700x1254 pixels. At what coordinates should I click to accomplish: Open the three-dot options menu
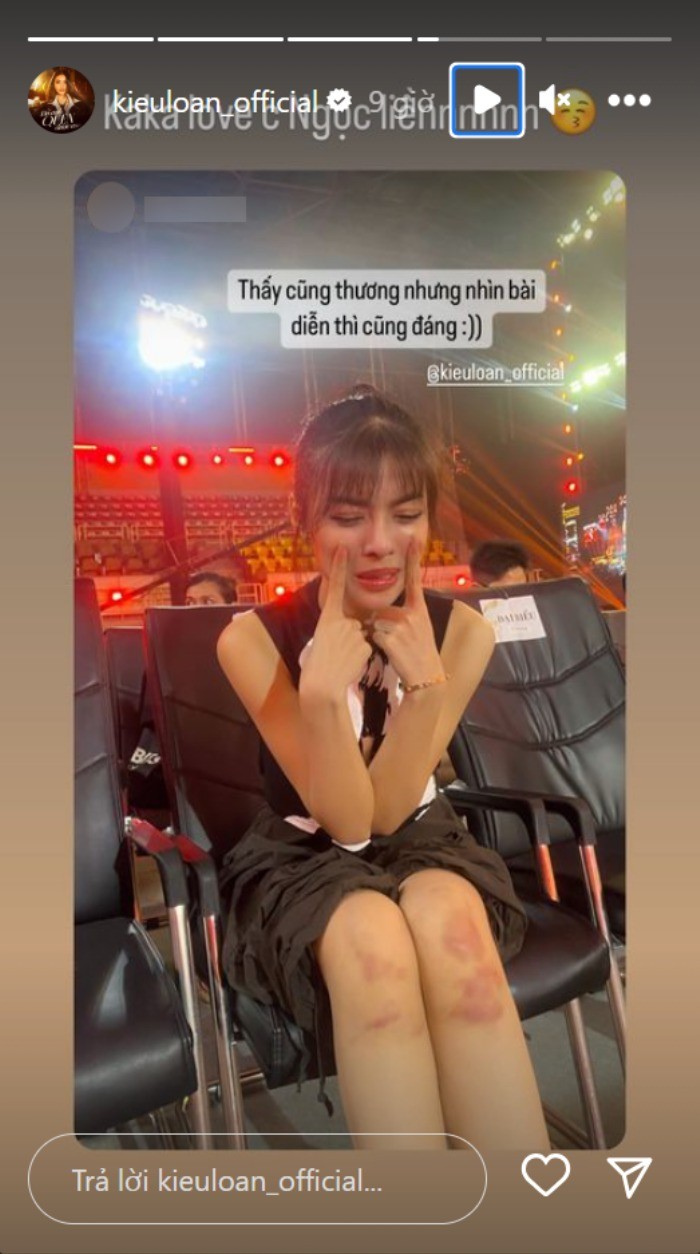coord(630,100)
